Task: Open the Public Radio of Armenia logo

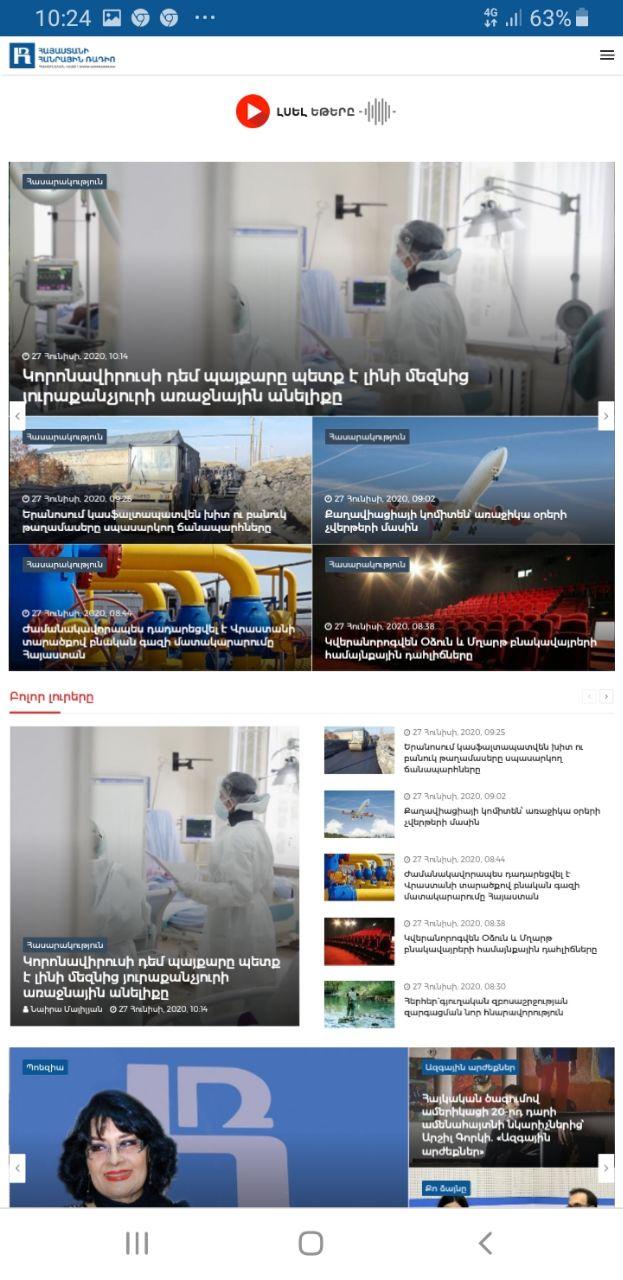Action: 62,56
